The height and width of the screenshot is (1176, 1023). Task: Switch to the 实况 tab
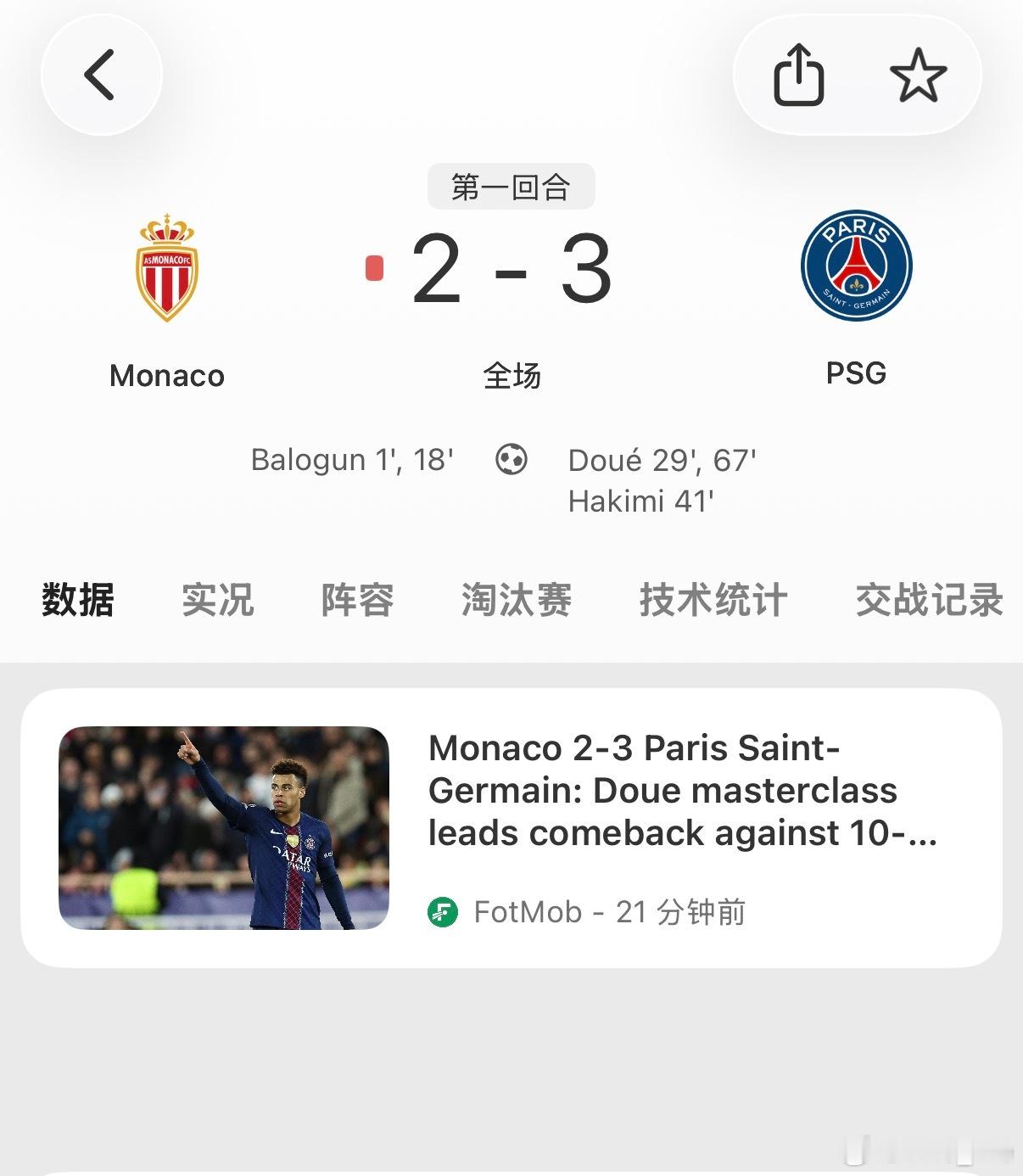(x=218, y=600)
